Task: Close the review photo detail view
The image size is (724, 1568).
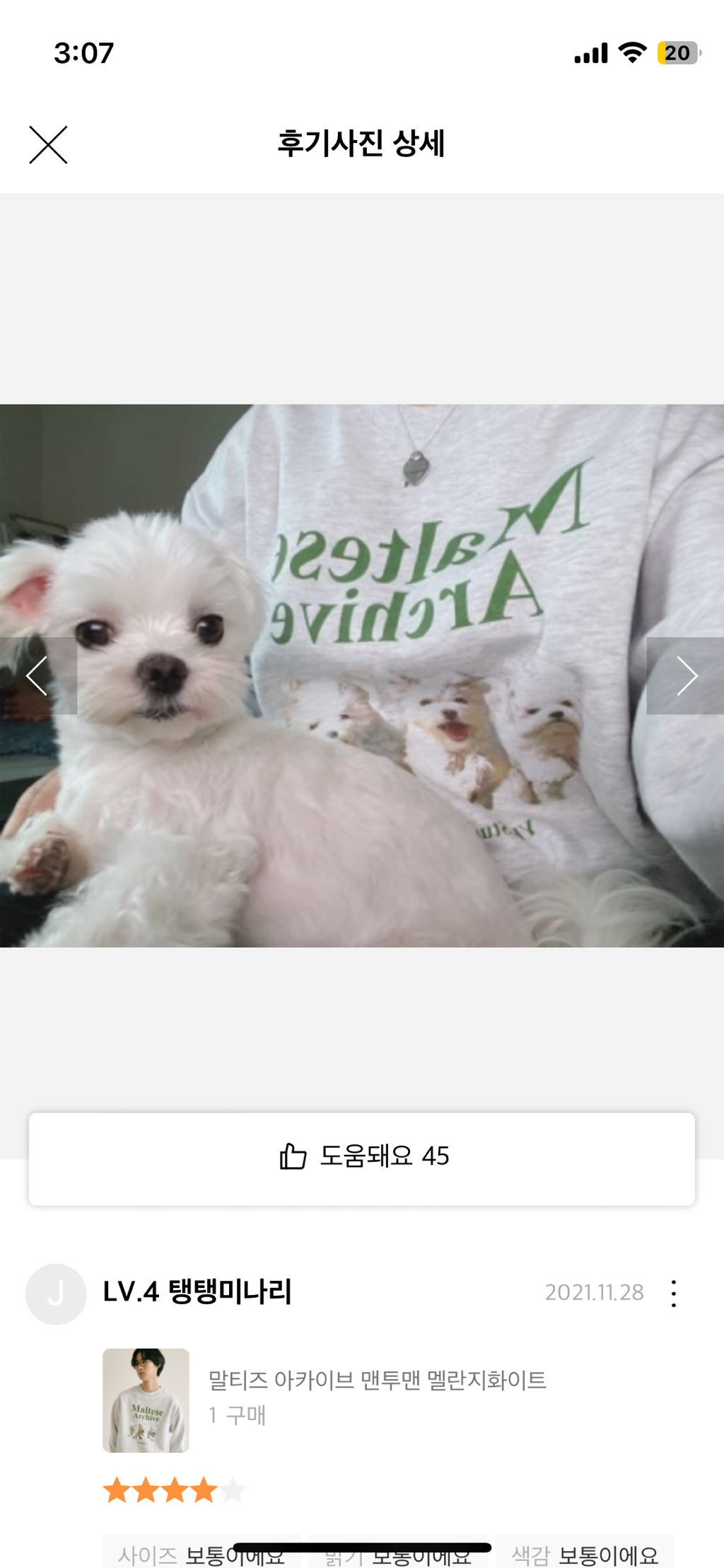Action: (x=48, y=145)
